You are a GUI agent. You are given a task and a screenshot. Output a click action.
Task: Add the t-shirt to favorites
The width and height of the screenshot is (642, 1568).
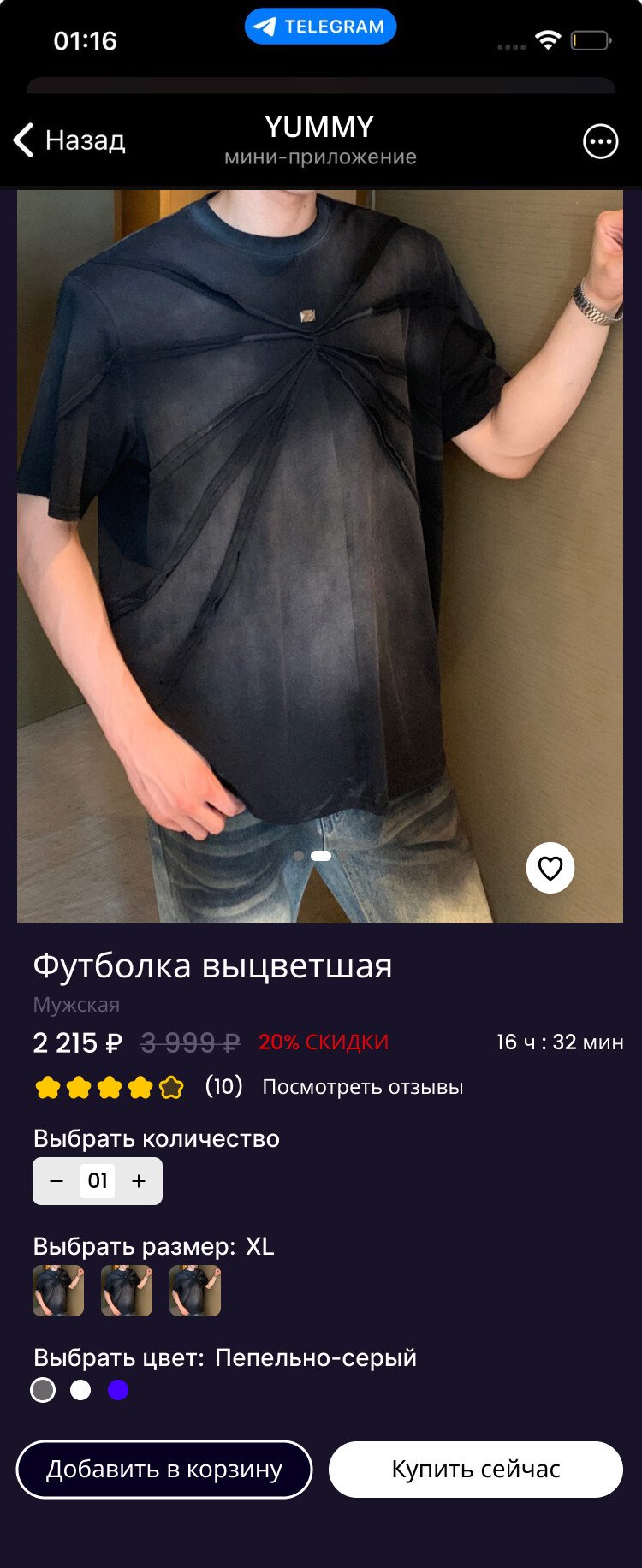pos(550,868)
